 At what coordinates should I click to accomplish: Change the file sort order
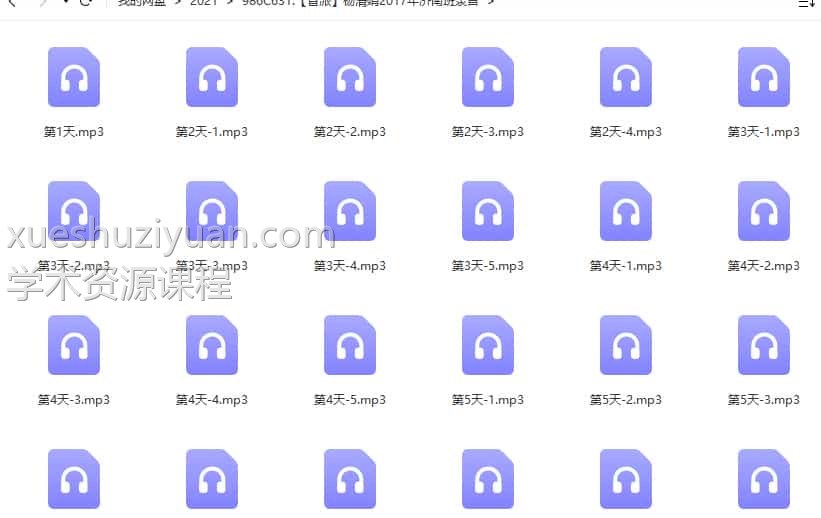[806, 4]
